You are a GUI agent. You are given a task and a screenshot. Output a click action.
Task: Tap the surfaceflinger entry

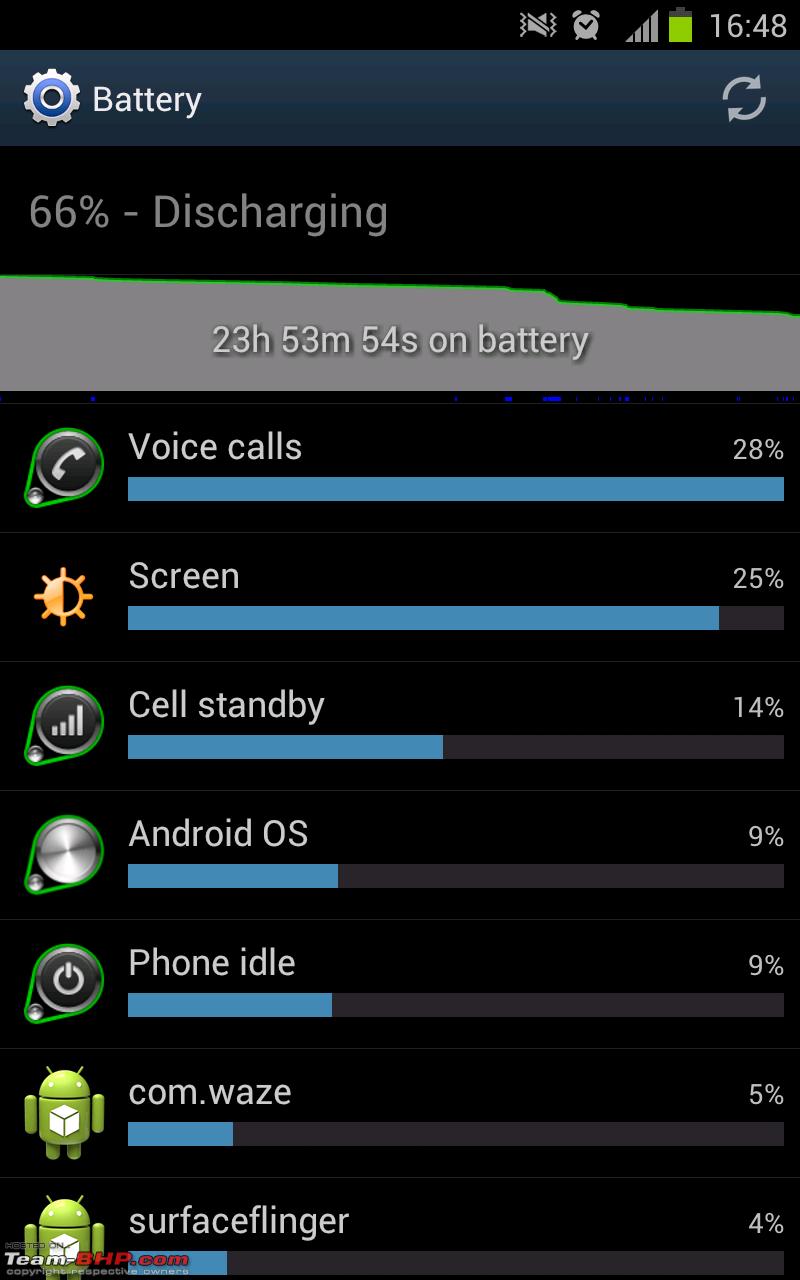(400, 1230)
